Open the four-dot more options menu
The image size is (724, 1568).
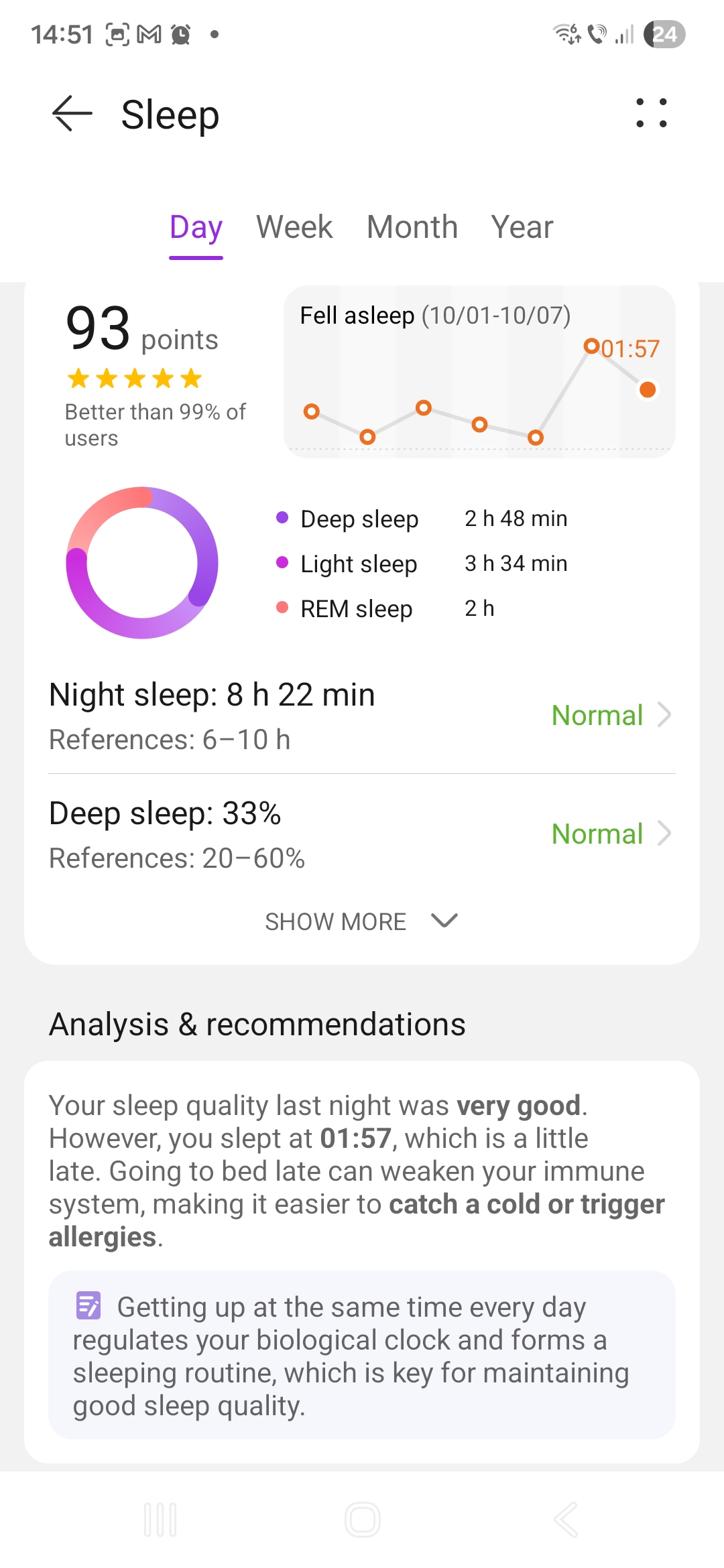click(x=651, y=113)
